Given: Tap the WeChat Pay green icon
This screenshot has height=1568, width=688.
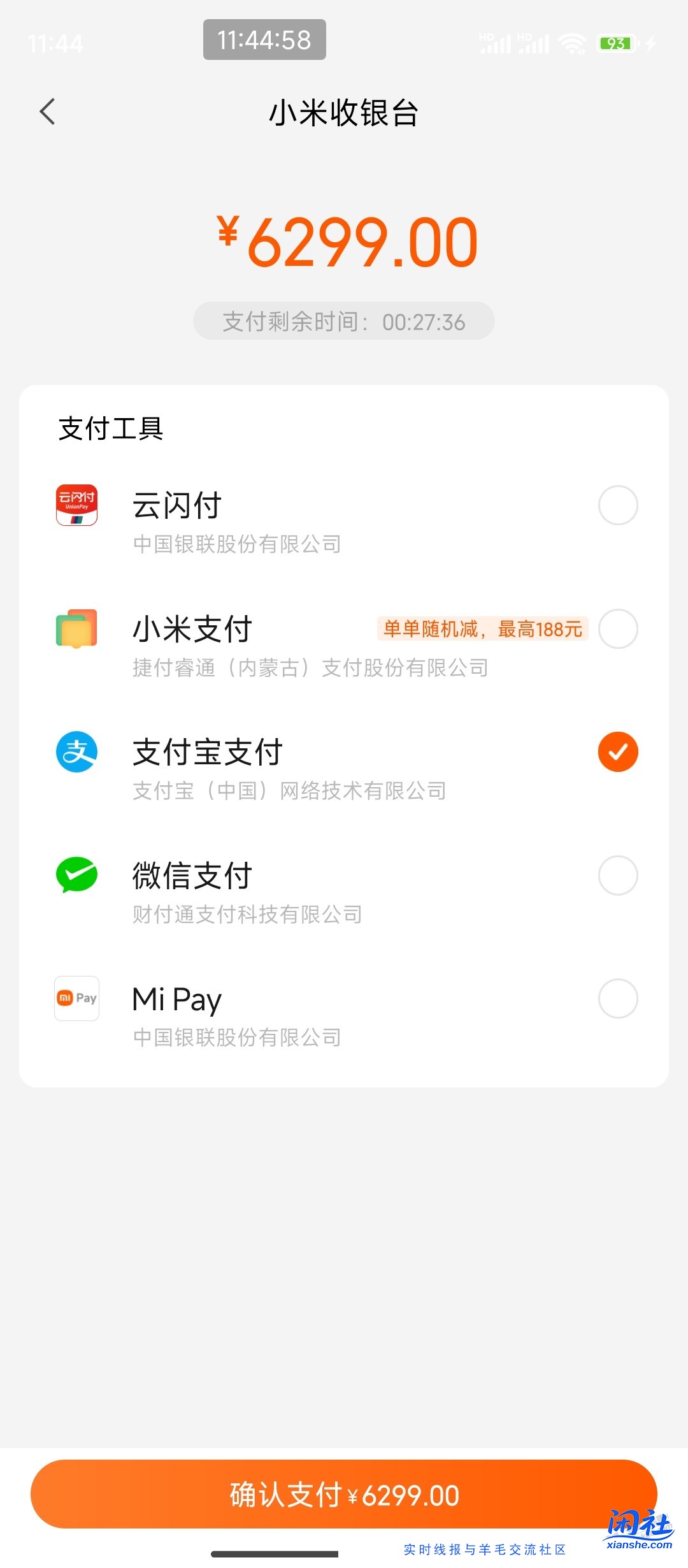Looking at the screenshot, I should pyautogui.click(x=76, y=875).
